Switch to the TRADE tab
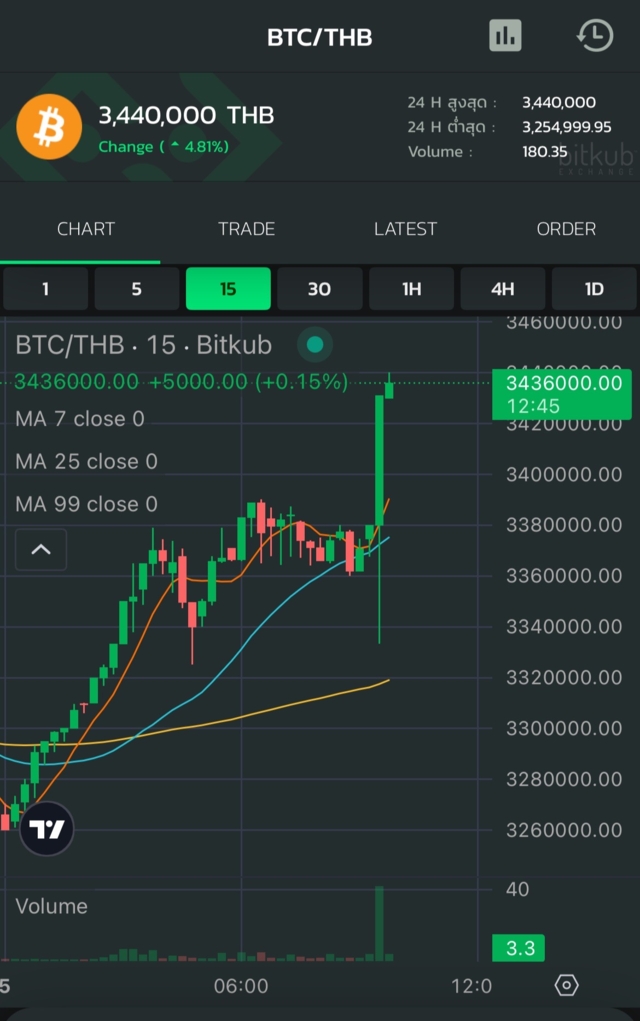This screenshot has width=640, height=1021. (x=246, y=229)
